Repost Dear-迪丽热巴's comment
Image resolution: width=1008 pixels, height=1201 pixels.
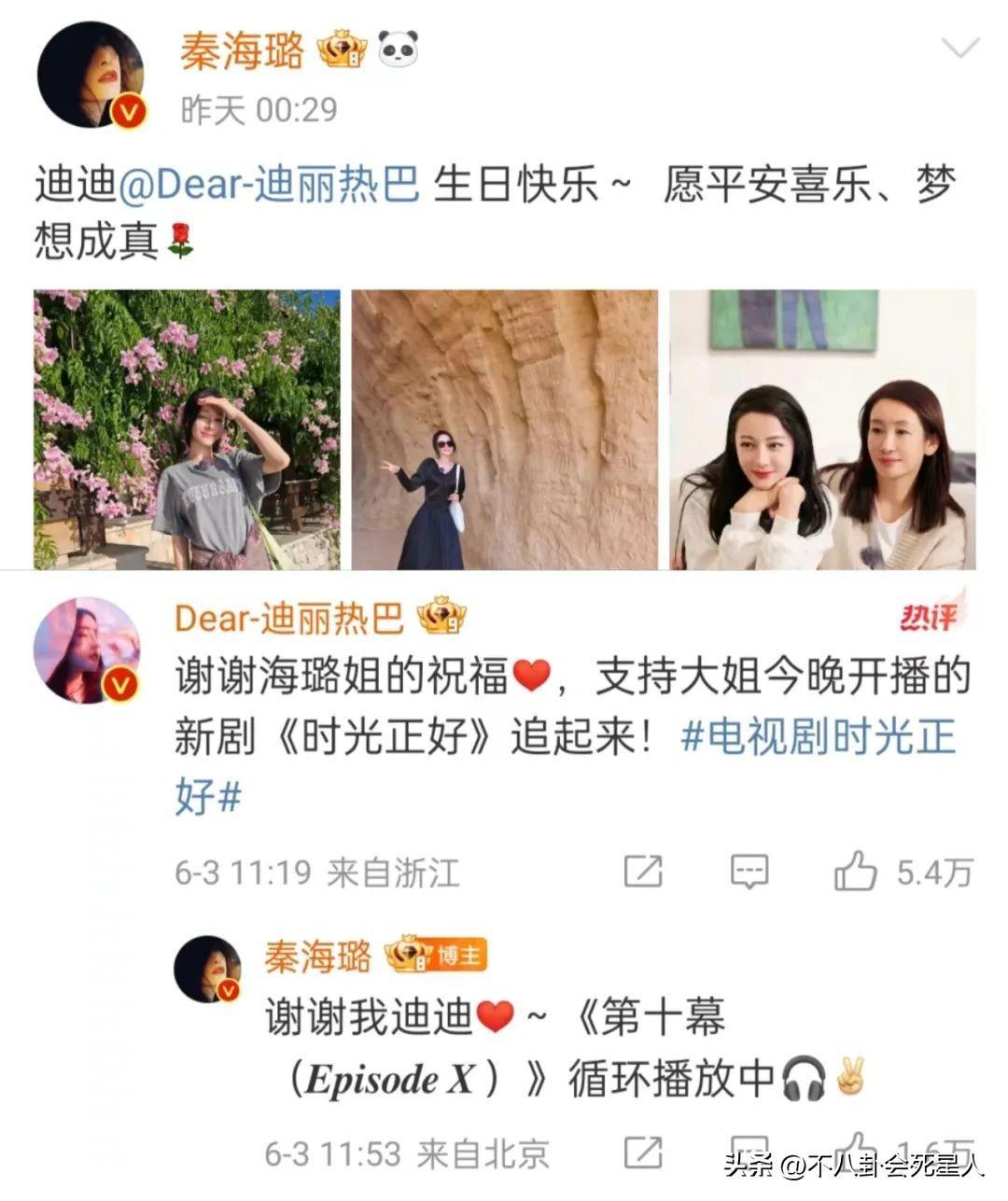pos(642,872)
